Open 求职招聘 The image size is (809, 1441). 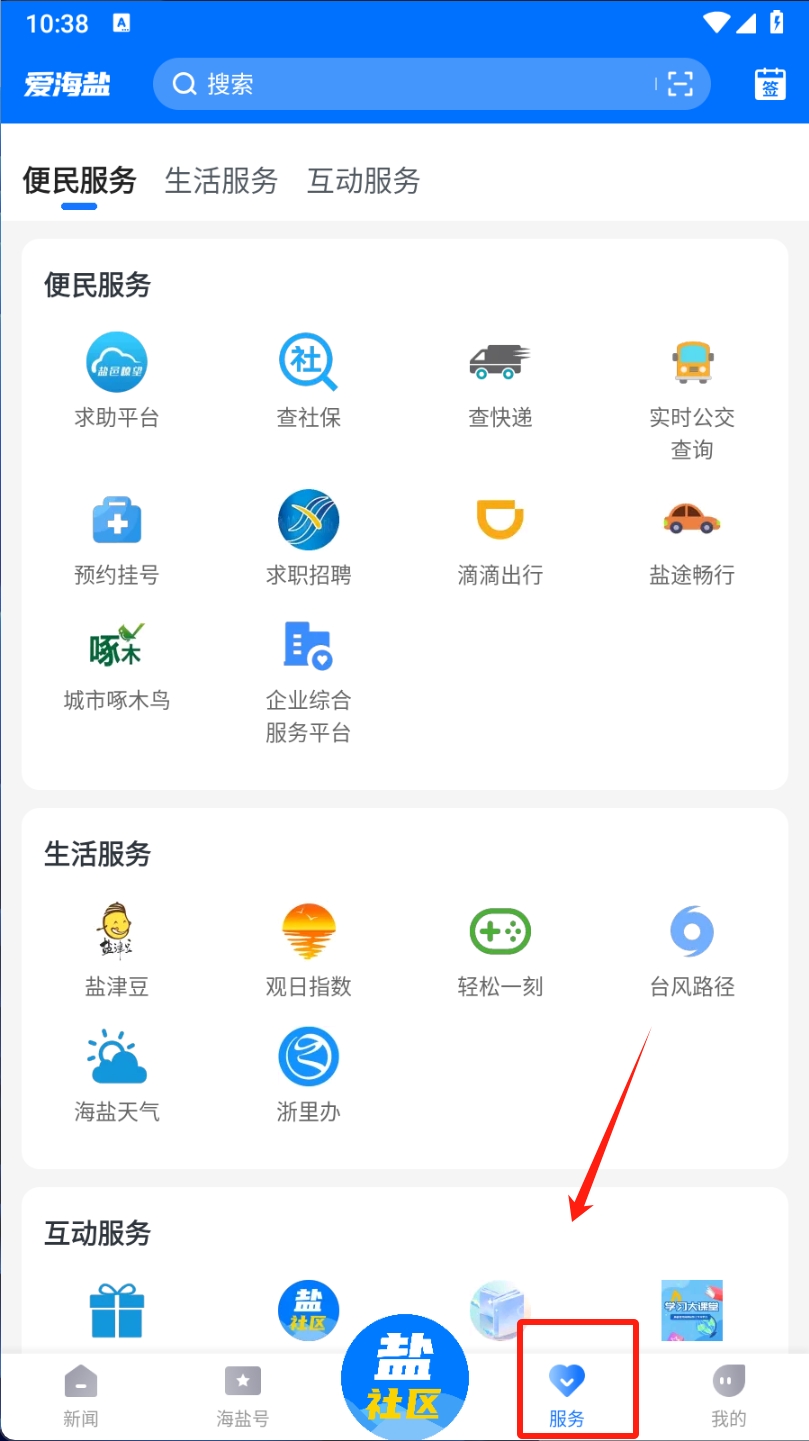pos(308,540)
